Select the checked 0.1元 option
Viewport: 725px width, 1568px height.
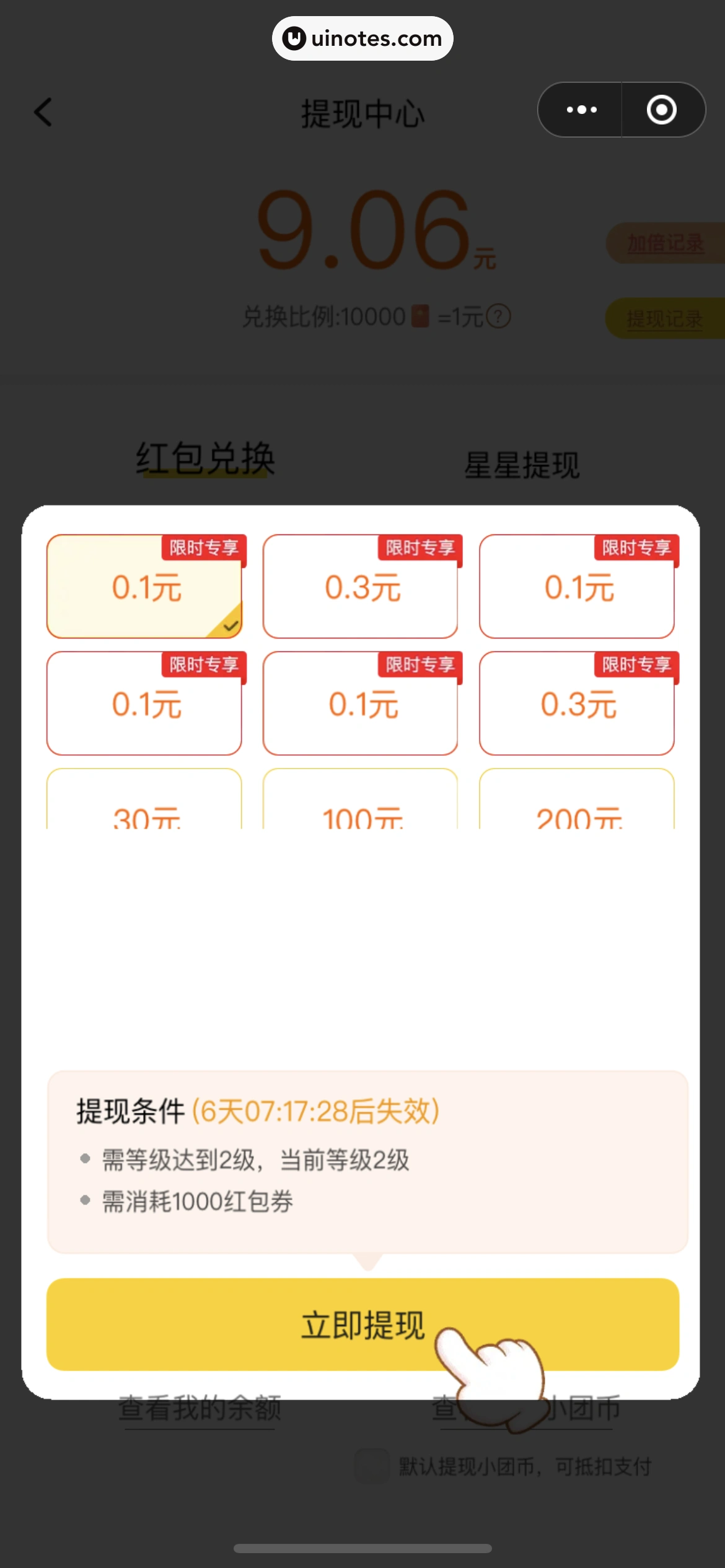click(x=144, y=586)
